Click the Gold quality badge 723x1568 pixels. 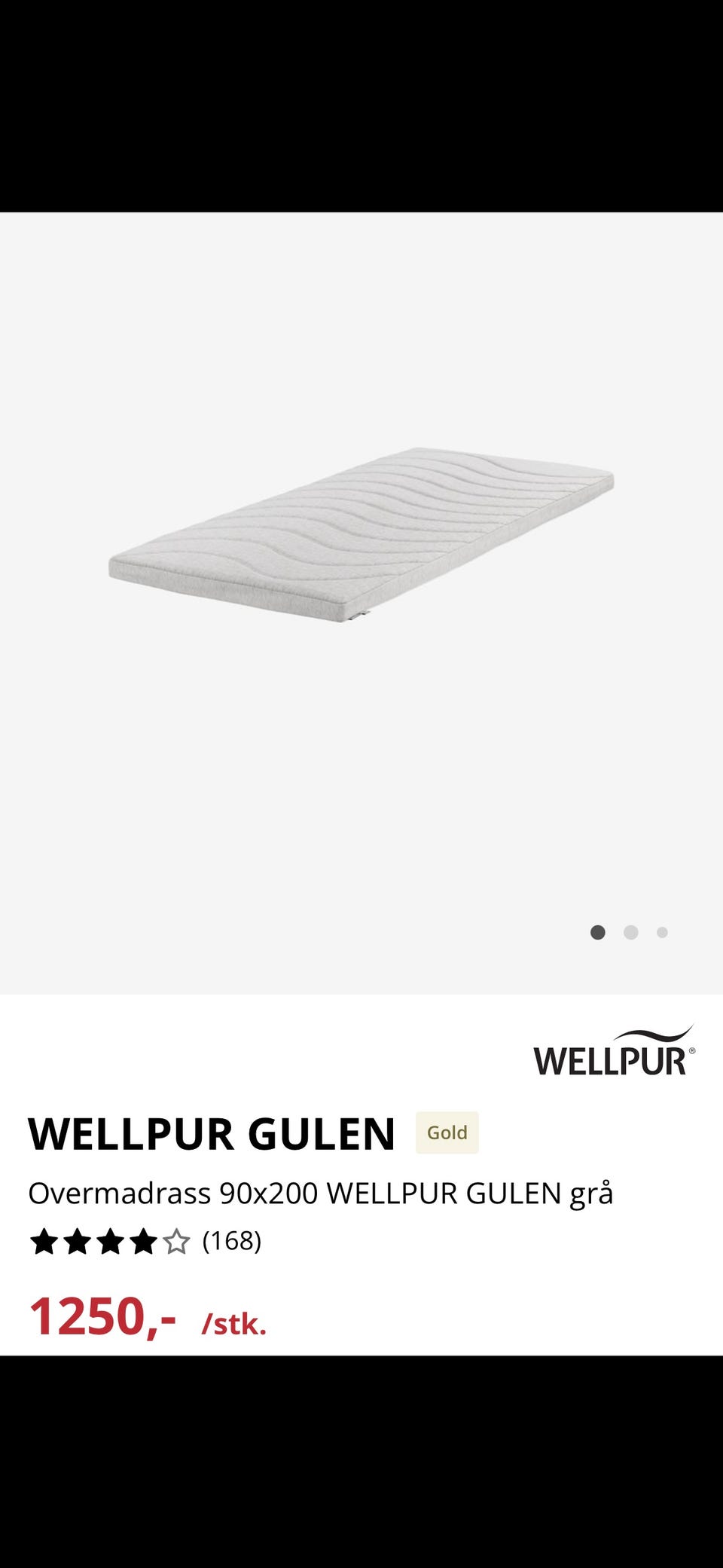point(447,1132)
